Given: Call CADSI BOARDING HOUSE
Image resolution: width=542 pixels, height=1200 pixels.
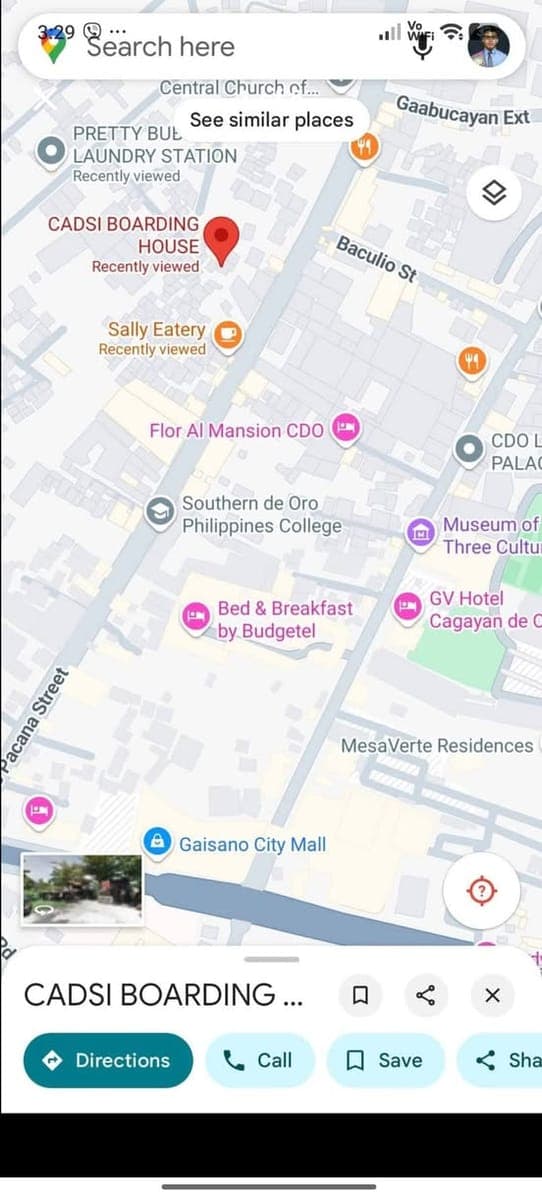Looking at the screenshot, I should pos(260,1060).
